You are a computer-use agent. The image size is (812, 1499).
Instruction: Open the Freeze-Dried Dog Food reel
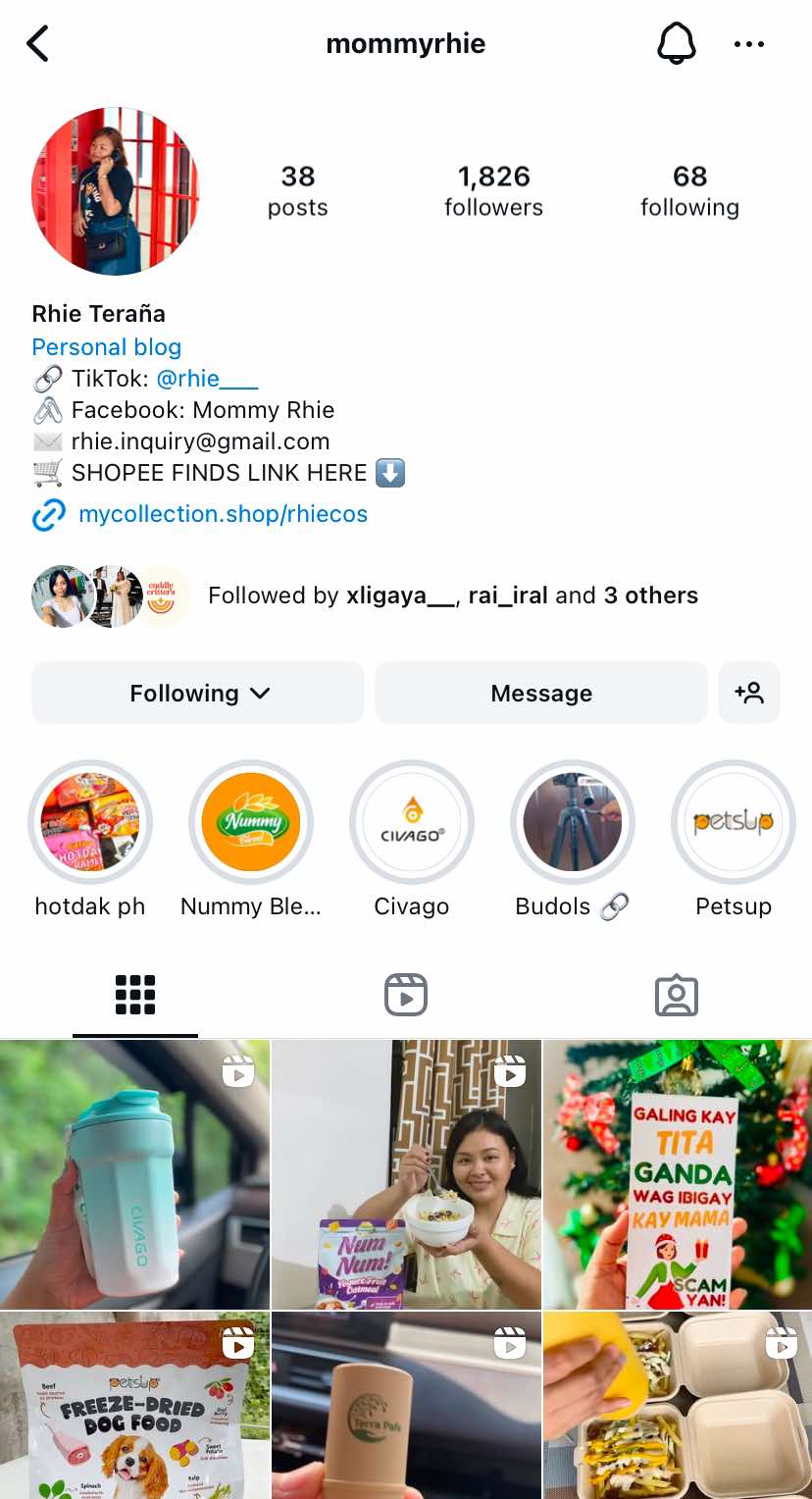pyautogui.click(x=134, y=1405)
